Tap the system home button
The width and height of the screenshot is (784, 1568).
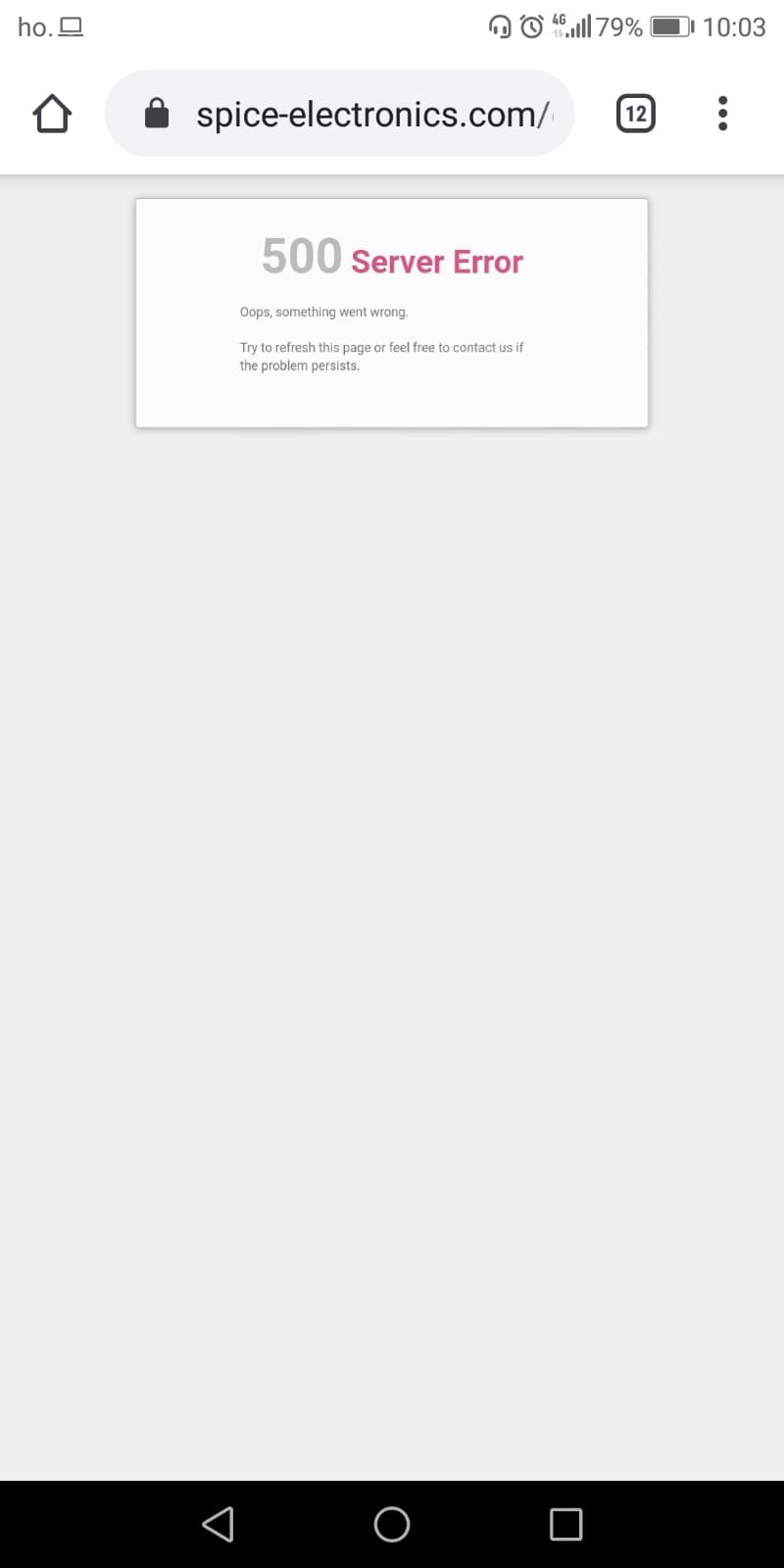click(x=392, y=1524)
